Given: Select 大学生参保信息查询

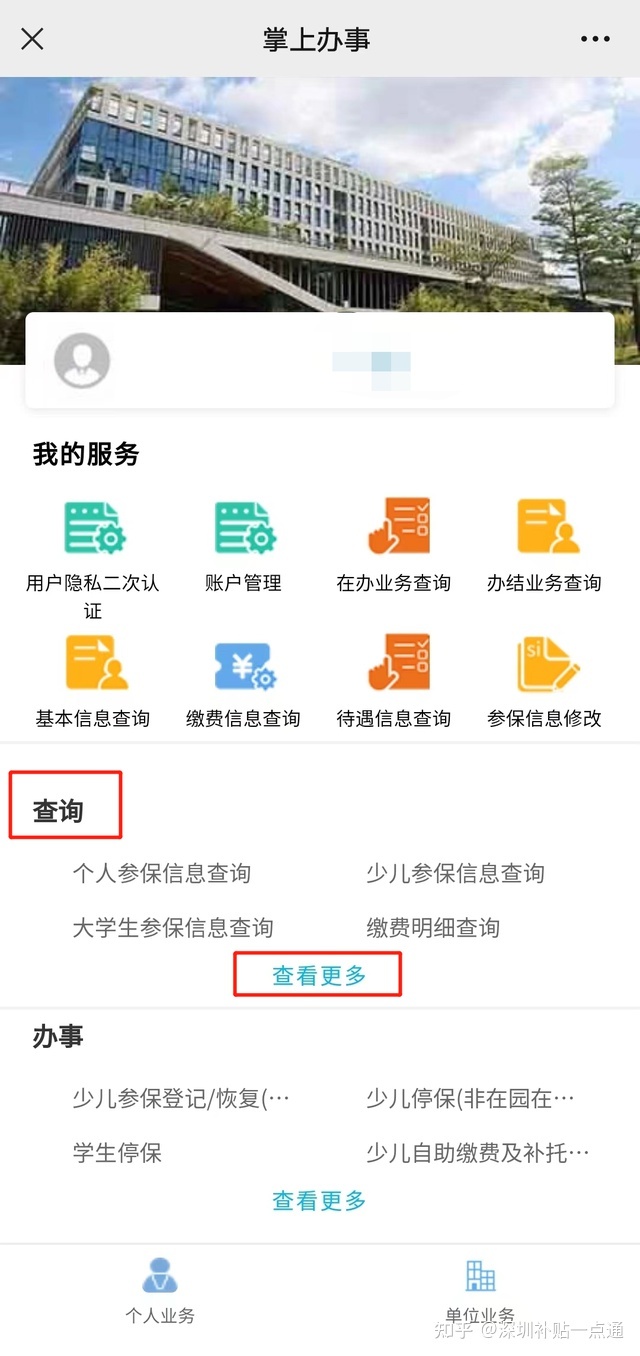Looking at the screenshot, I should pyautogui.click(x=173, y=927).
